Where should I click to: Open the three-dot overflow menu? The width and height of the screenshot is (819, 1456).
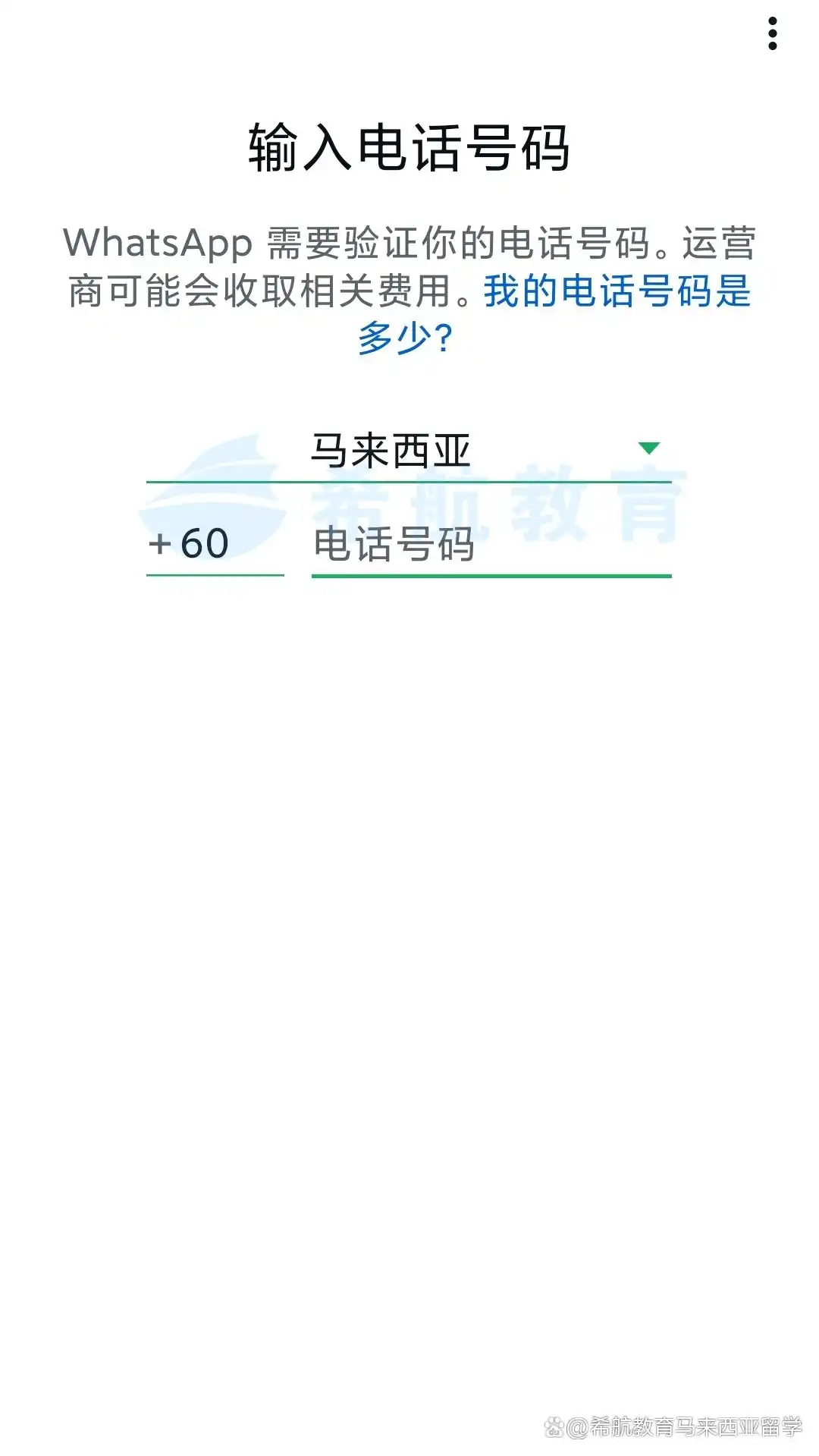tap(772, 34)
